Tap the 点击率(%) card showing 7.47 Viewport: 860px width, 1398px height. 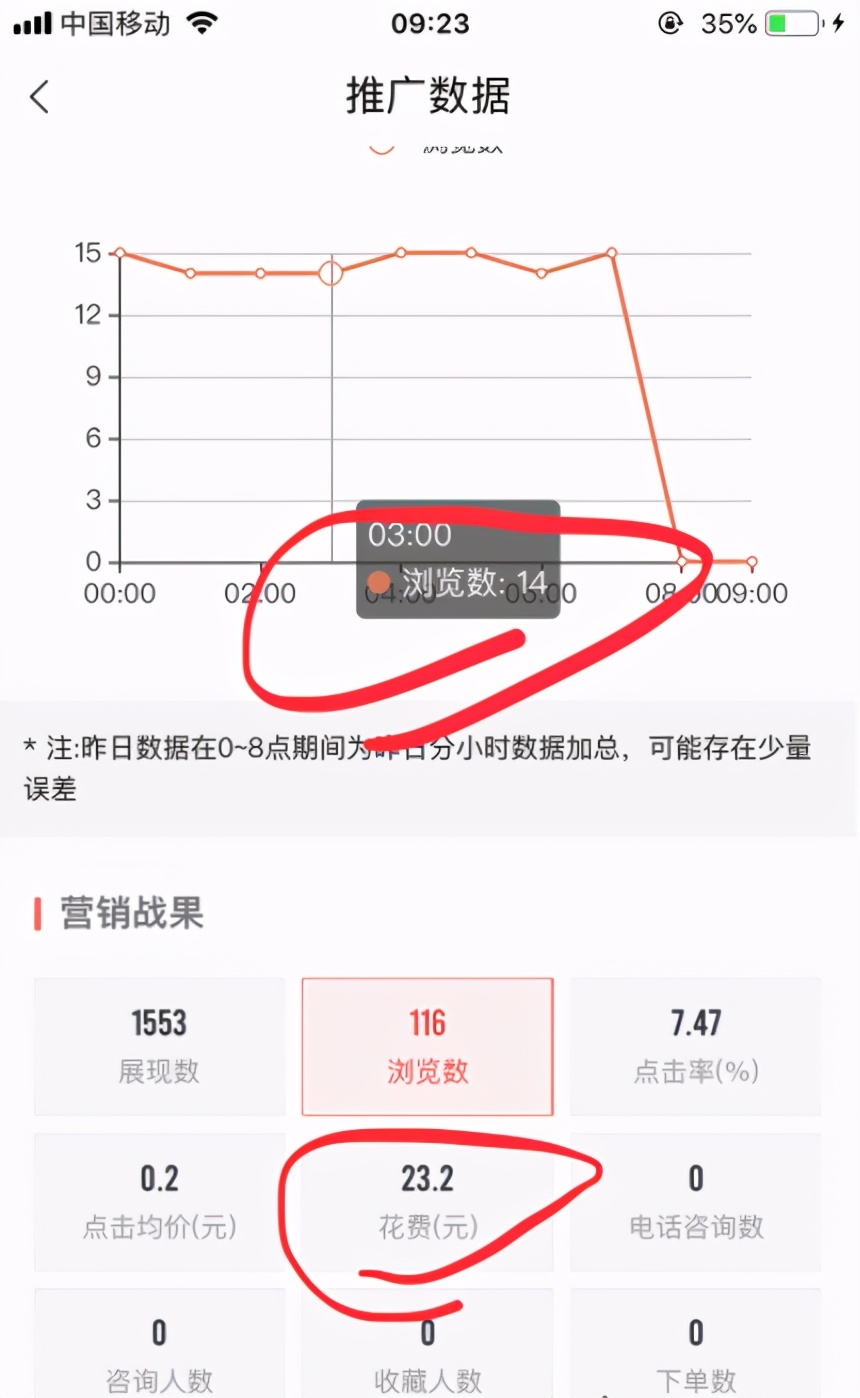click(695, 1046)
